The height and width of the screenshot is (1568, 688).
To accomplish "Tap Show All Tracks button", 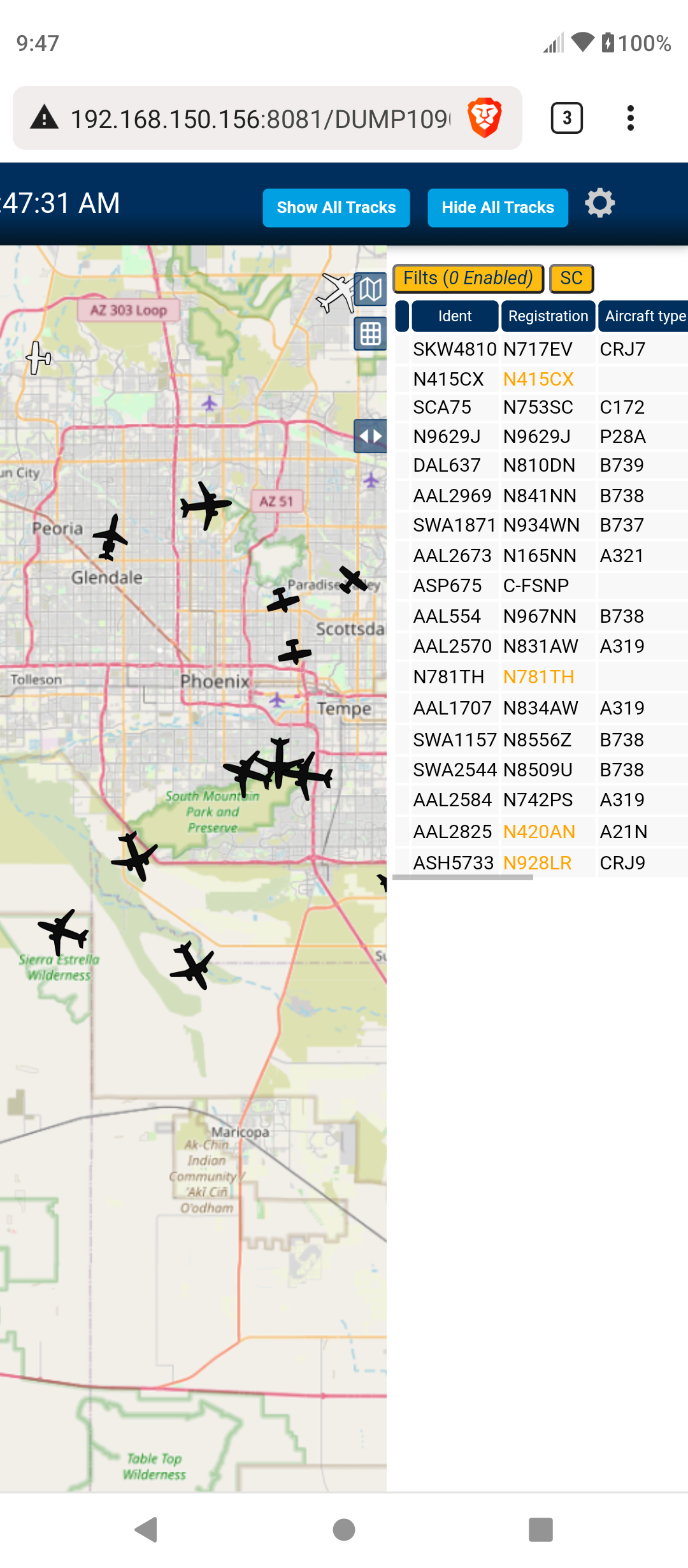I will click(336, 208).
